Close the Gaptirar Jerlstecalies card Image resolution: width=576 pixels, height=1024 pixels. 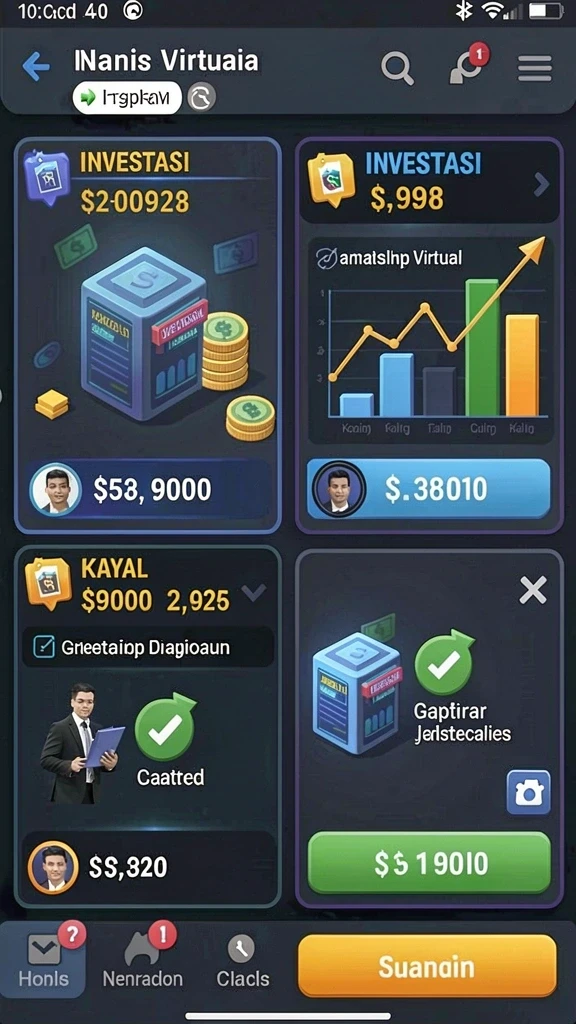click(533, 591)
